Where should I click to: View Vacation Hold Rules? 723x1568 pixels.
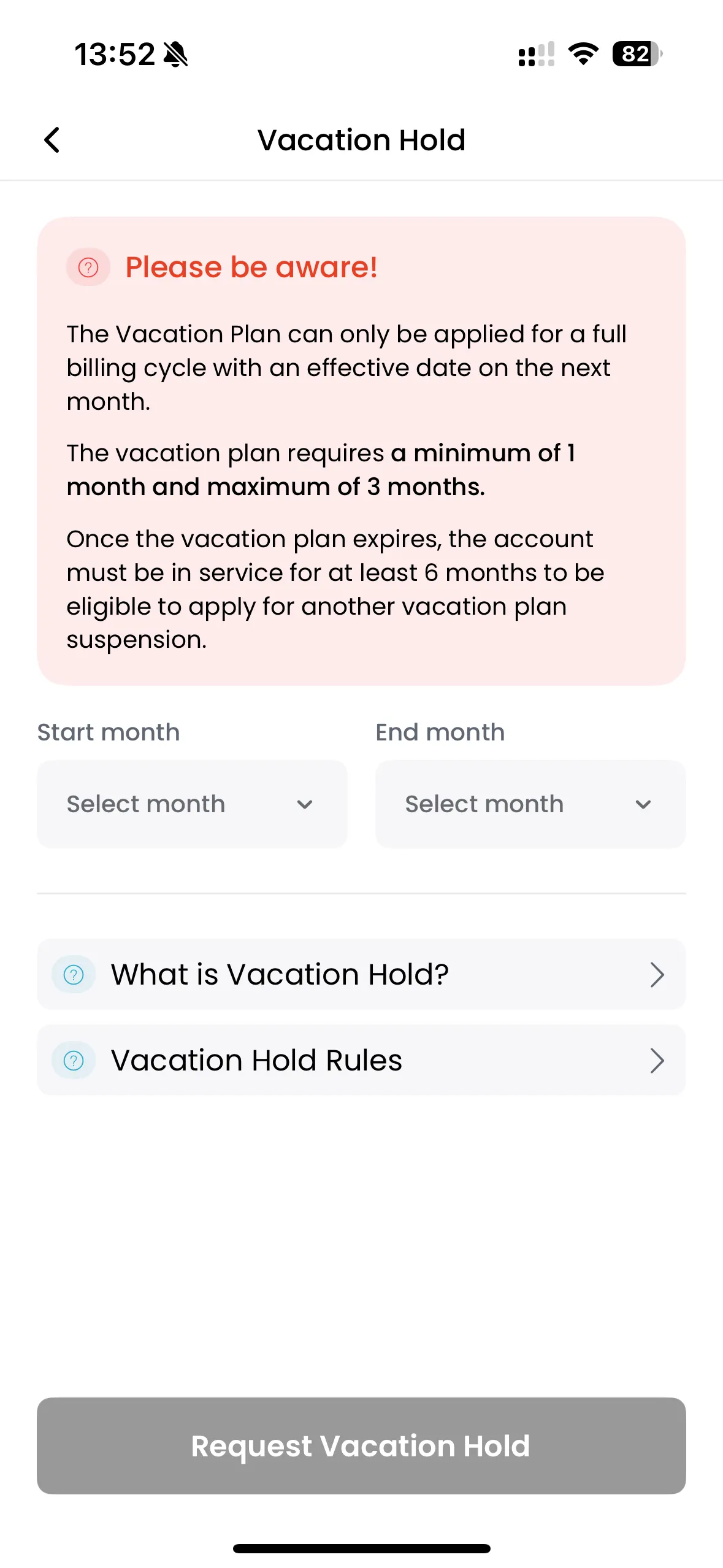click(x=361, y=1060)
